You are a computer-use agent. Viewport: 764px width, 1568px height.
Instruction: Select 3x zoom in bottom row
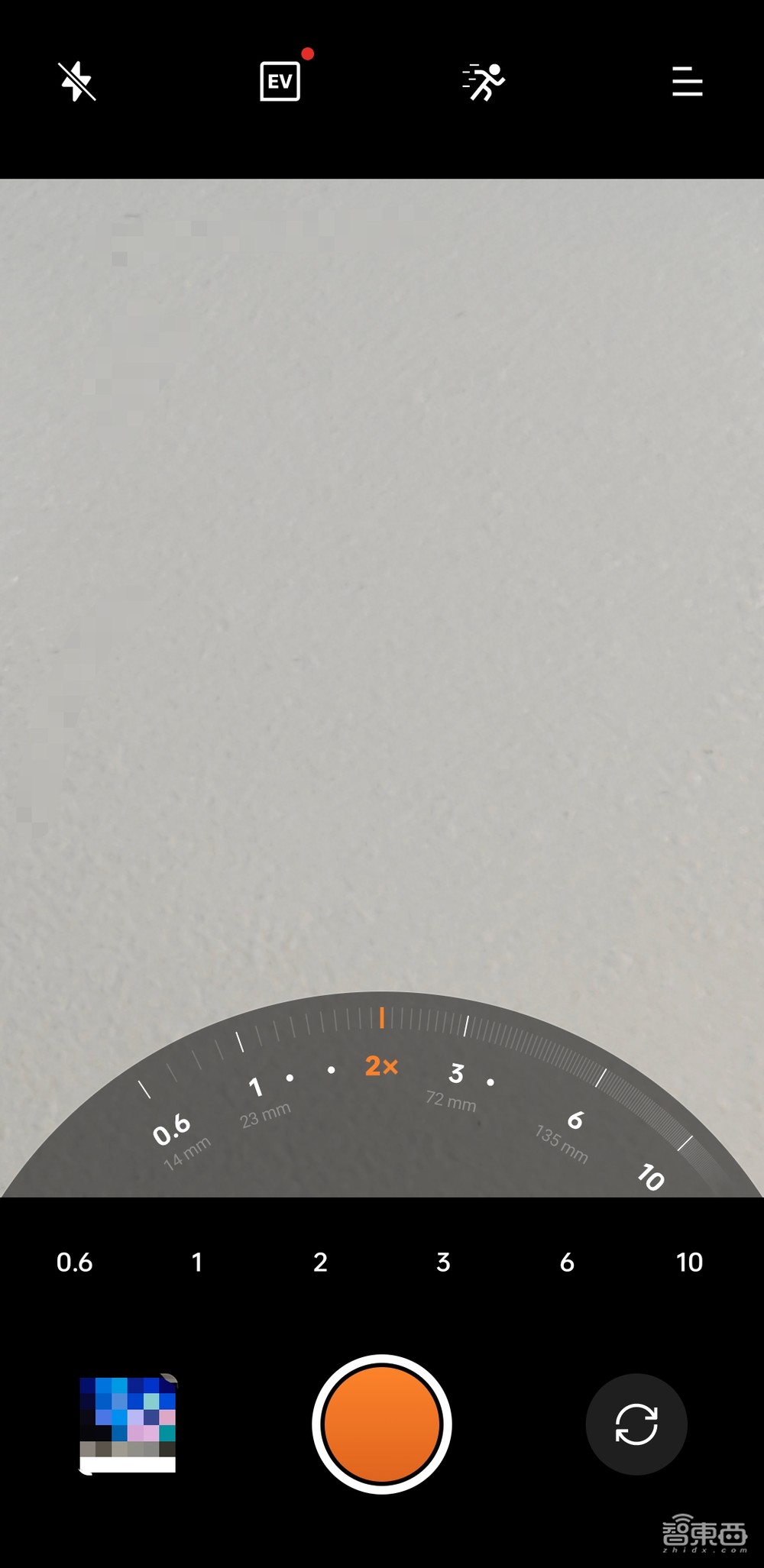[443, 1262]
